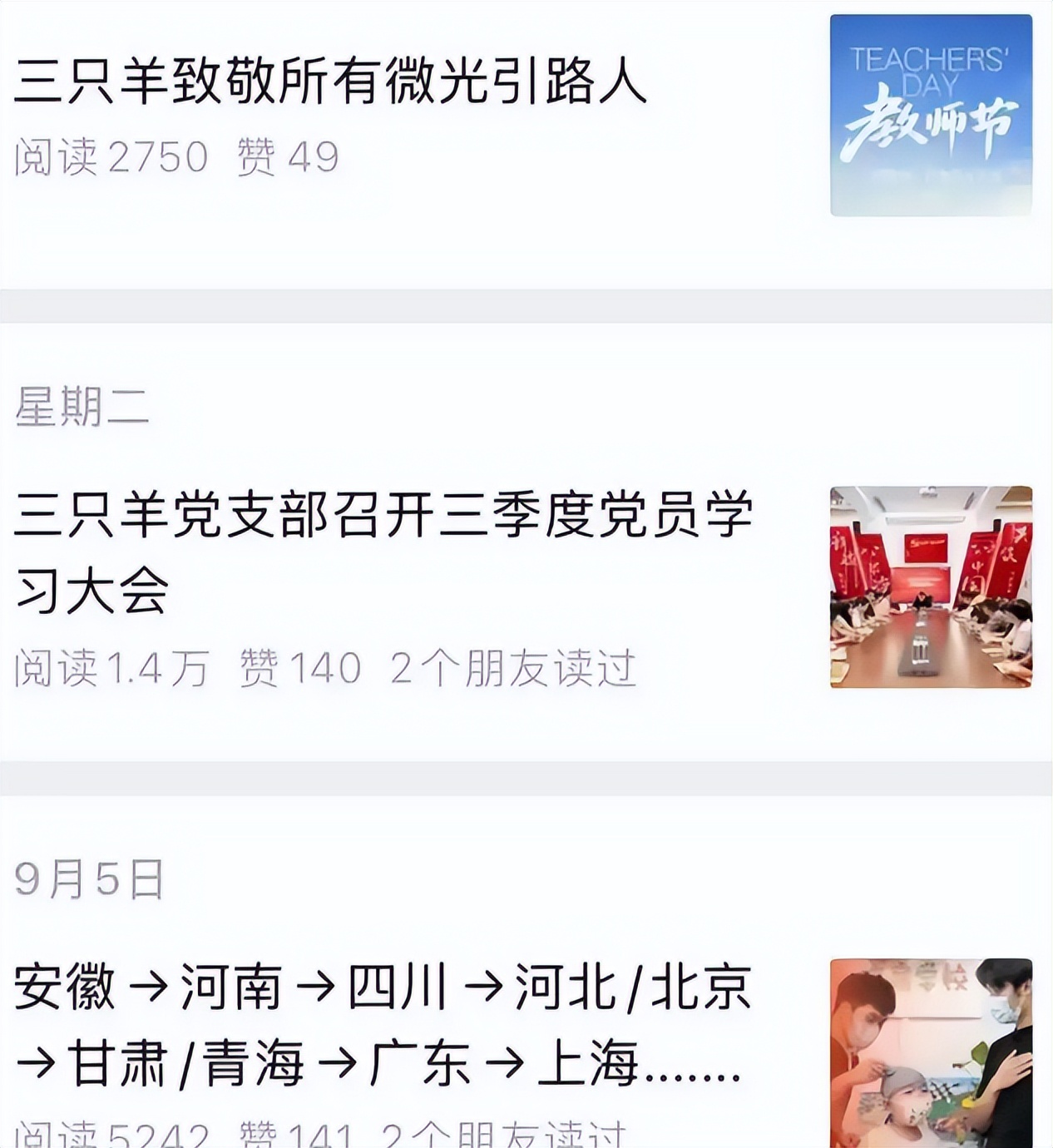Image resolution: width=1053 pixels, height=1148 pixels.
Task: Tap the masked child photo thumbnail
Action: coord(931,1052)
